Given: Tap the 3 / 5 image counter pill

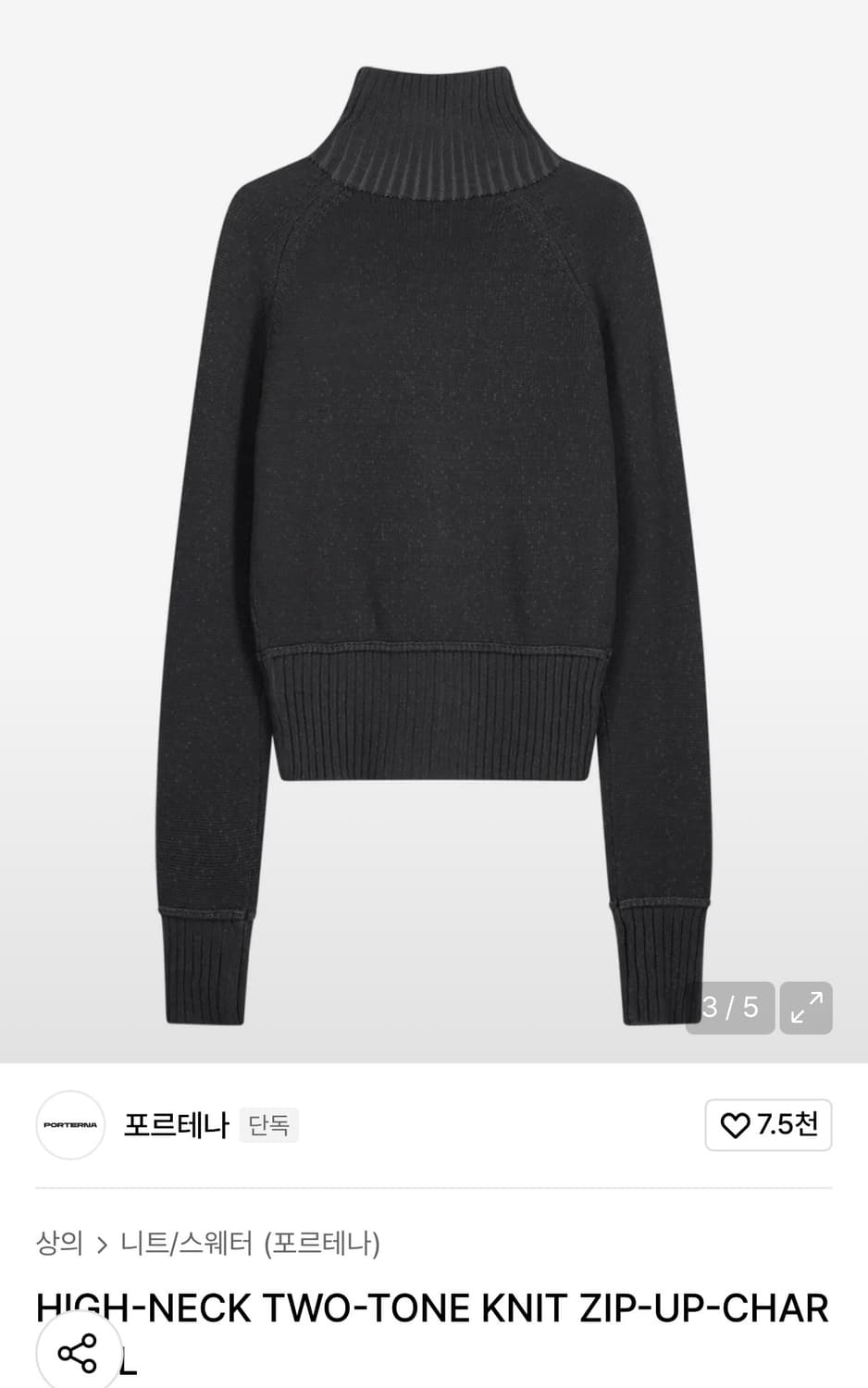Looking at the screenshot, I should click(731, 1008).
